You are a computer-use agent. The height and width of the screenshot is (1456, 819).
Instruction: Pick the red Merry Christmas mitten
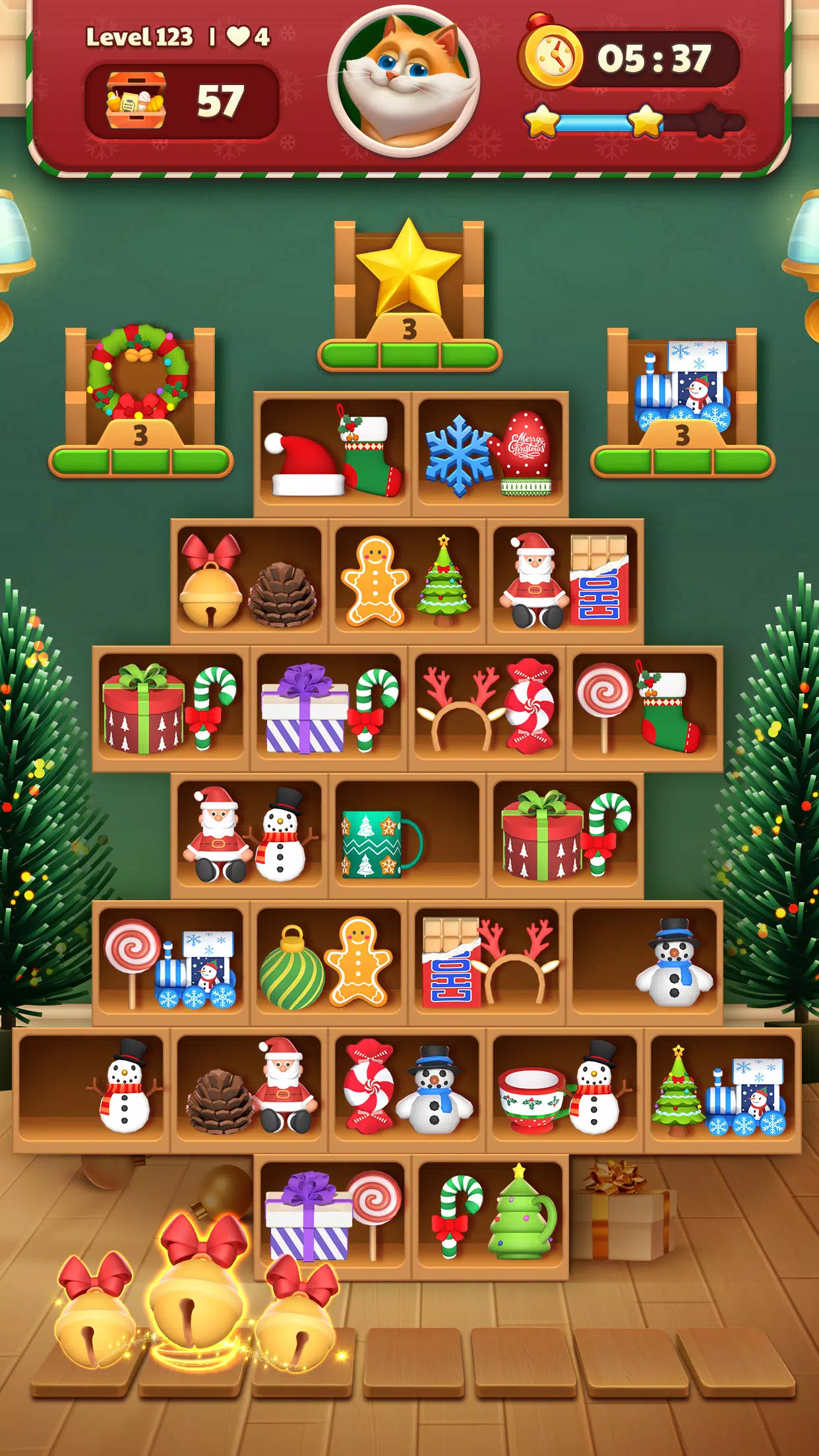click(525, 453)
